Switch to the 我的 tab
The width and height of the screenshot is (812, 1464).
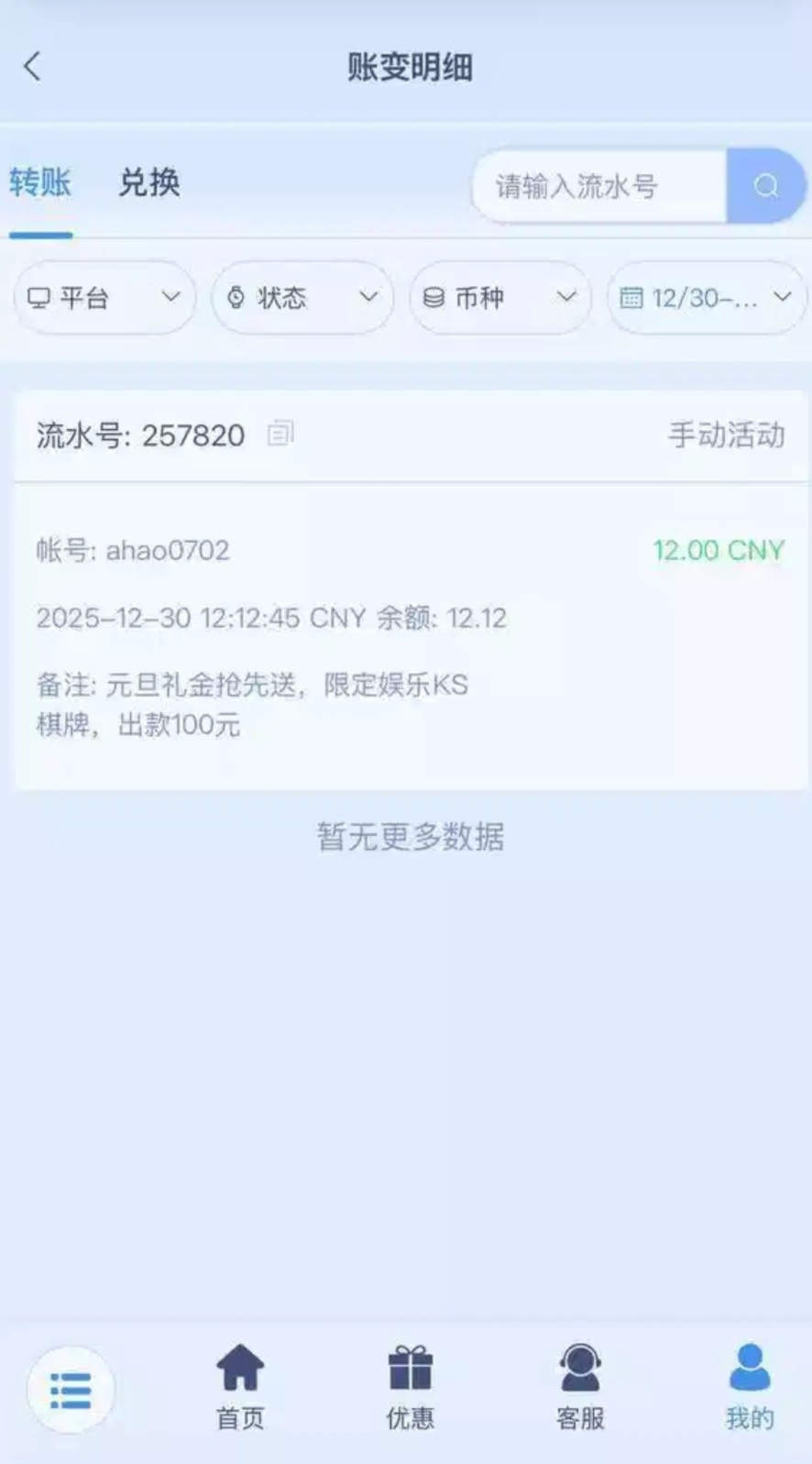click(750, 1388)
